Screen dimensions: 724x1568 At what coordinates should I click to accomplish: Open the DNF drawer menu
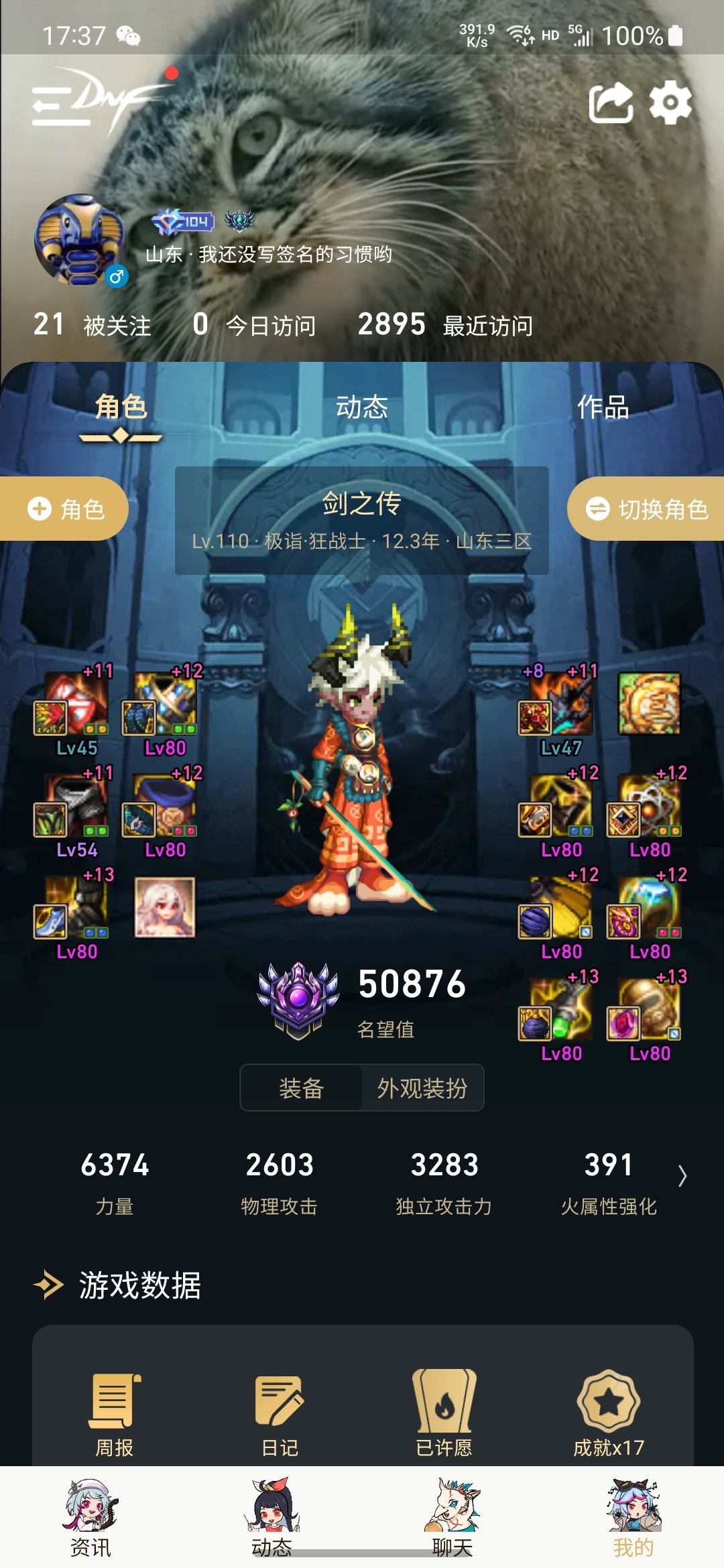pyautogui.click(x=62, y=106)
